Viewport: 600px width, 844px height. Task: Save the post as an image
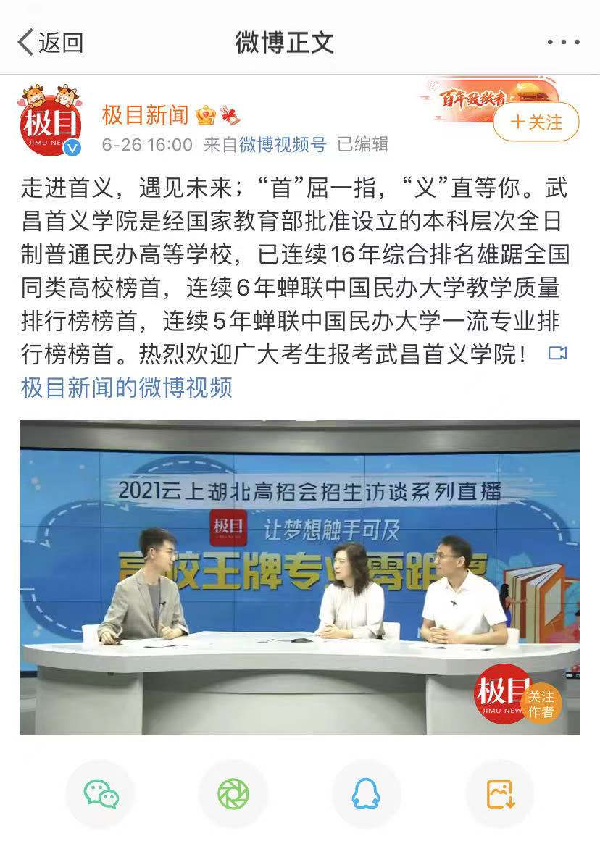point(499,794)
